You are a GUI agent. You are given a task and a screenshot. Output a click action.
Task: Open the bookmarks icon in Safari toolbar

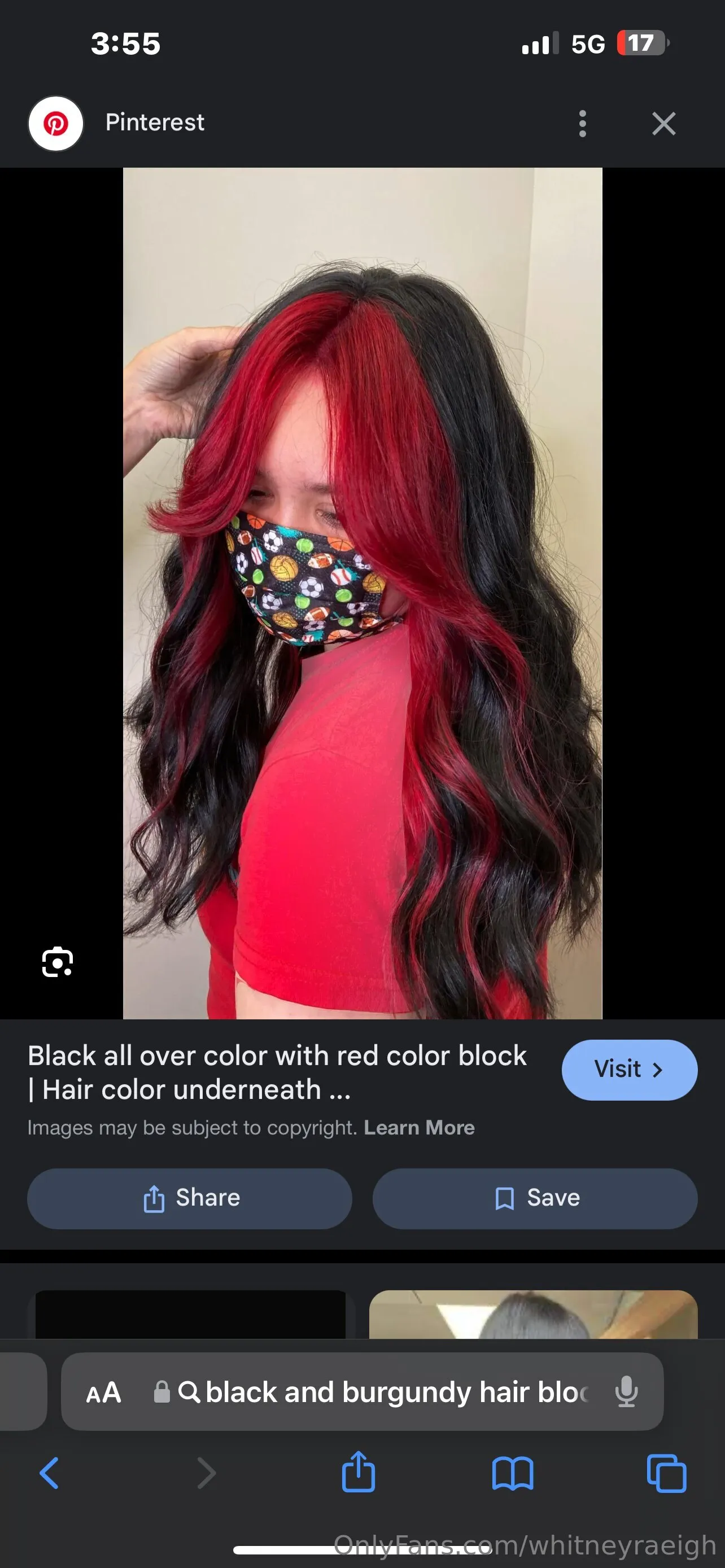[x=514, y=1473]
